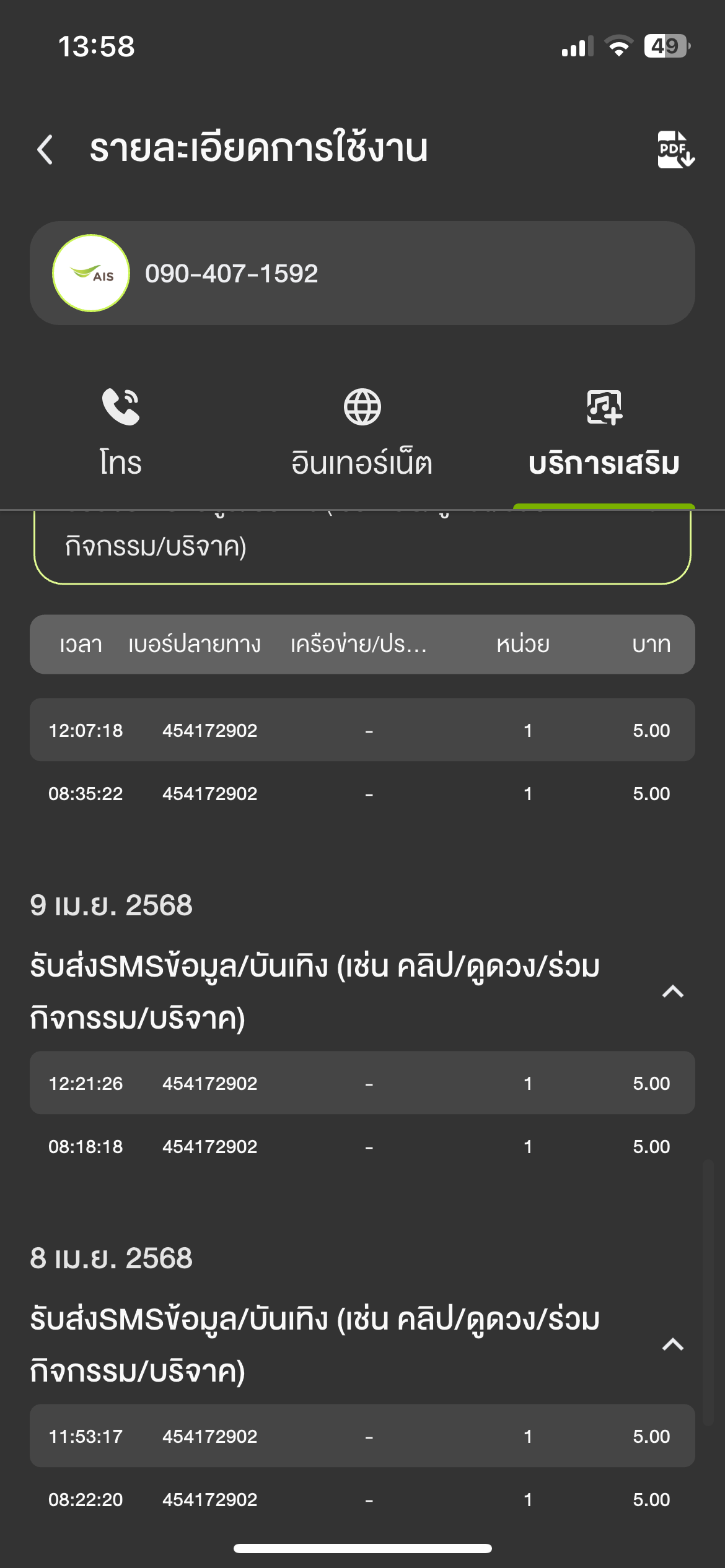Image resolution: width=725 pixels, height=1568 pixels.
Task: Collapse the SMS section under 9 เม.ย. 2568
Action: pos(673,991)
